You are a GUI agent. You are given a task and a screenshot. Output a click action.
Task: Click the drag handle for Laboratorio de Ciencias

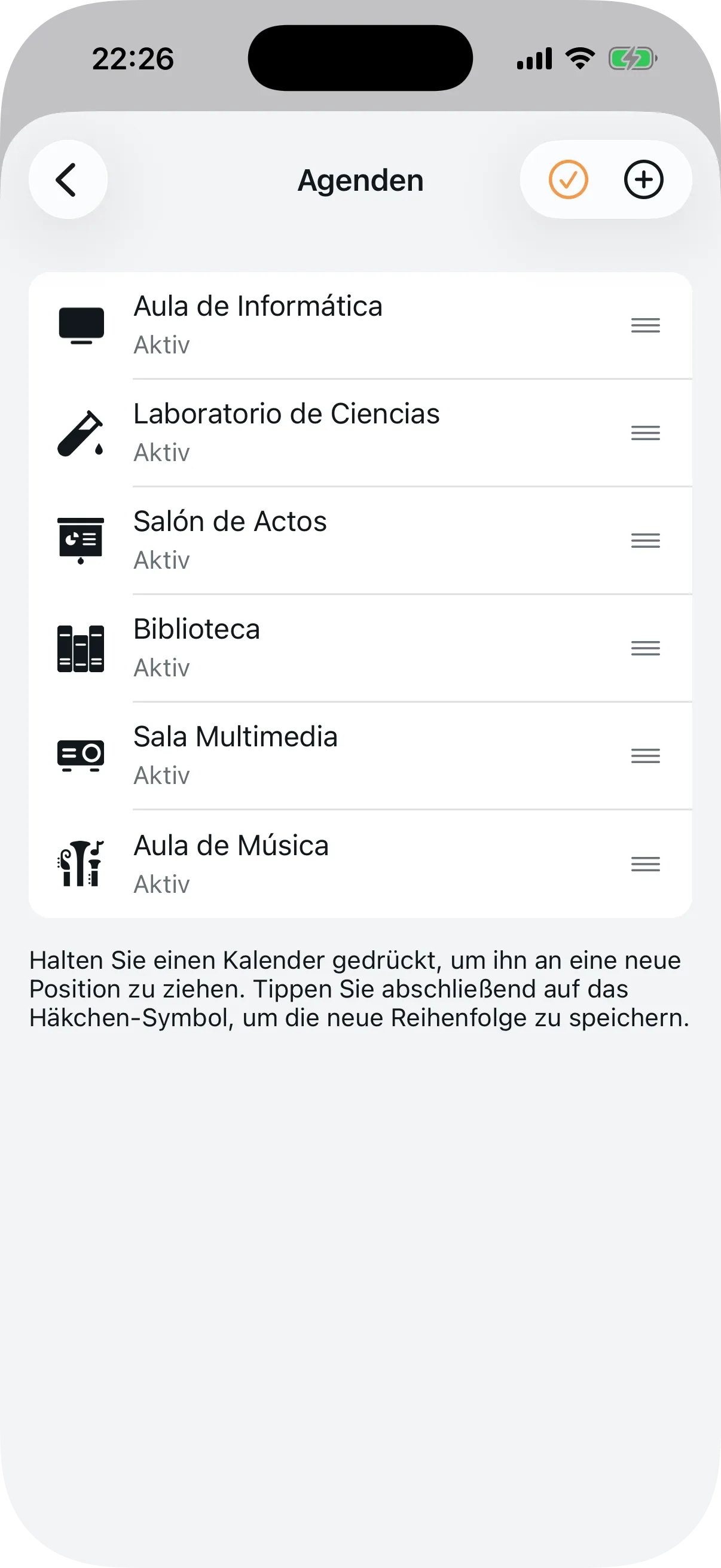click(645, 432)
